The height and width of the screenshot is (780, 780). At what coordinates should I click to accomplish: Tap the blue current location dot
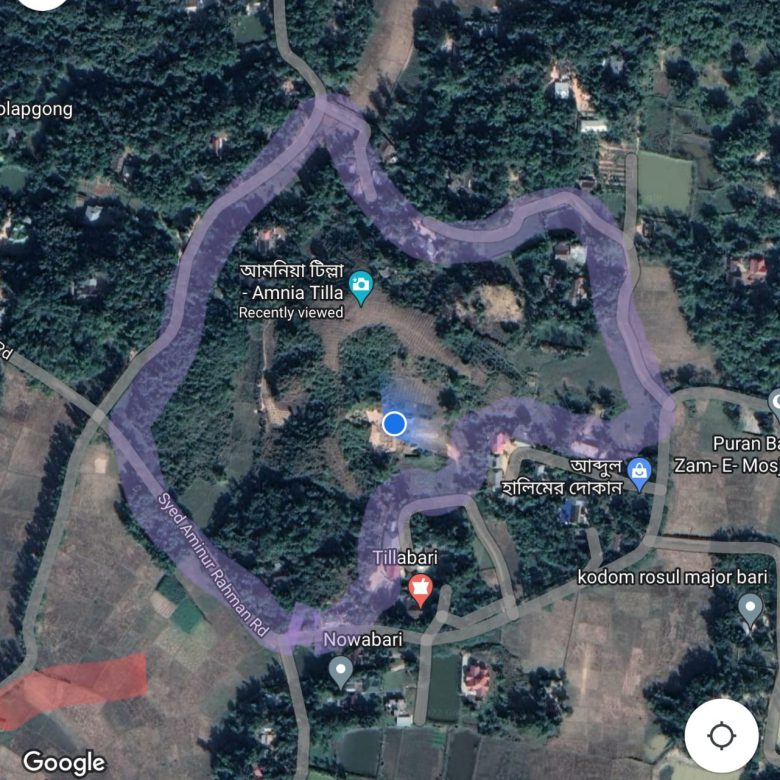click(395, 424)
